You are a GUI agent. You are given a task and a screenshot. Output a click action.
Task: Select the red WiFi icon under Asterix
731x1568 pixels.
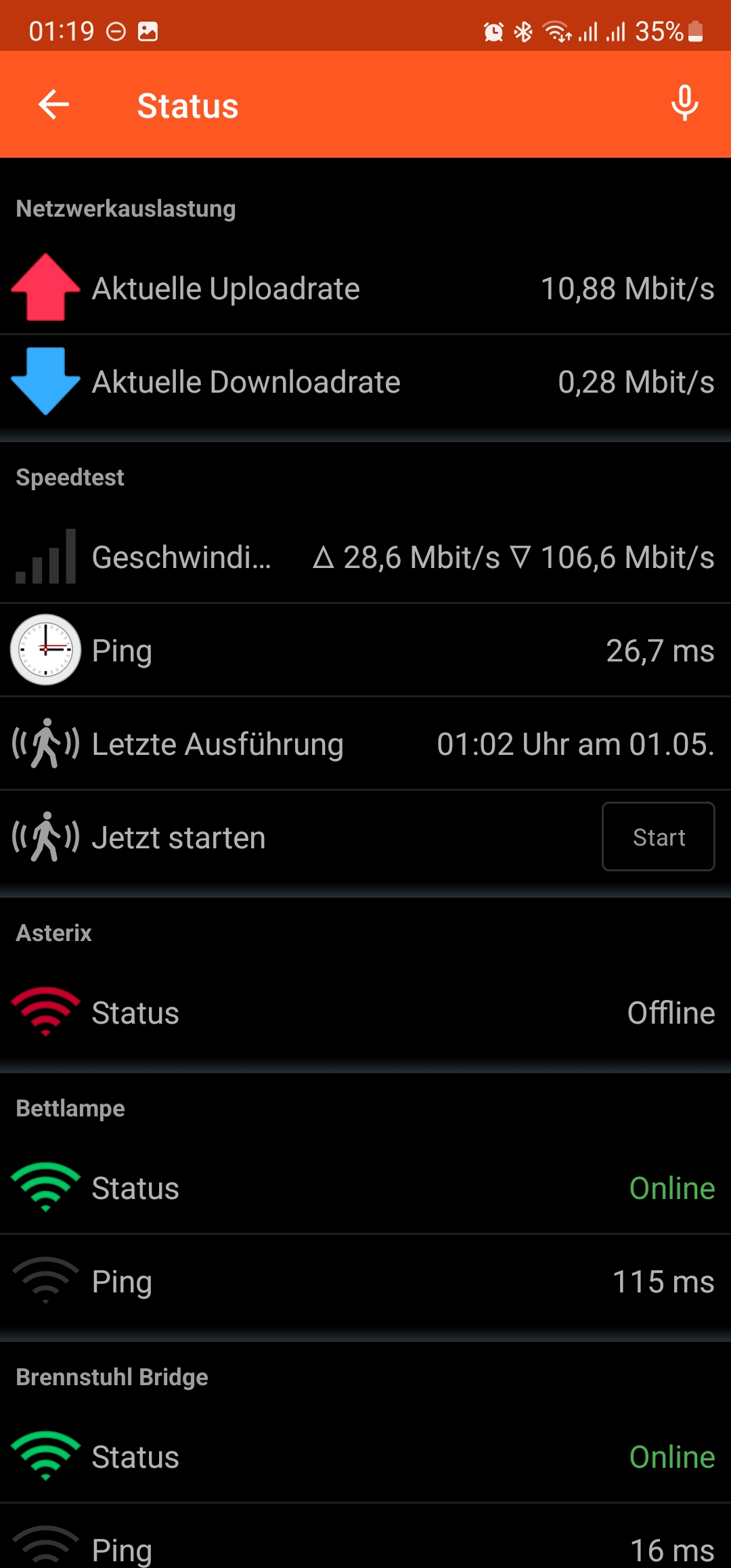pos(45,1011)
